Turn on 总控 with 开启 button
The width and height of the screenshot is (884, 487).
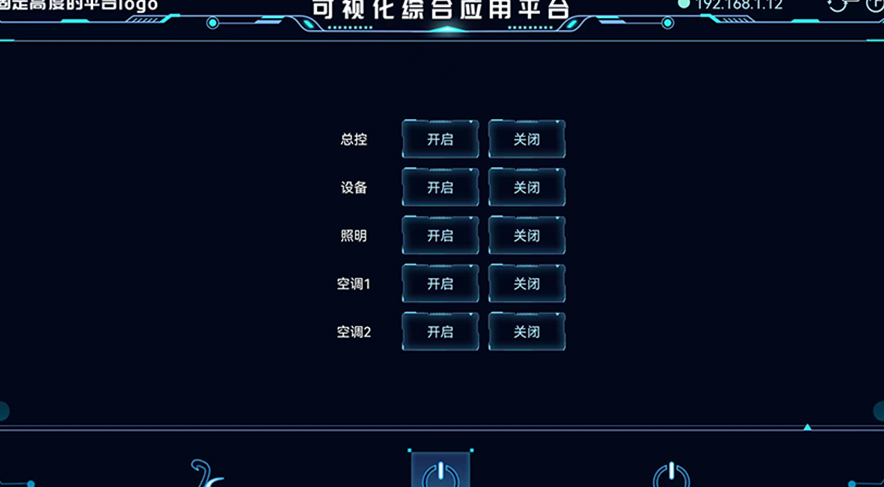click(x=440, y=139)
